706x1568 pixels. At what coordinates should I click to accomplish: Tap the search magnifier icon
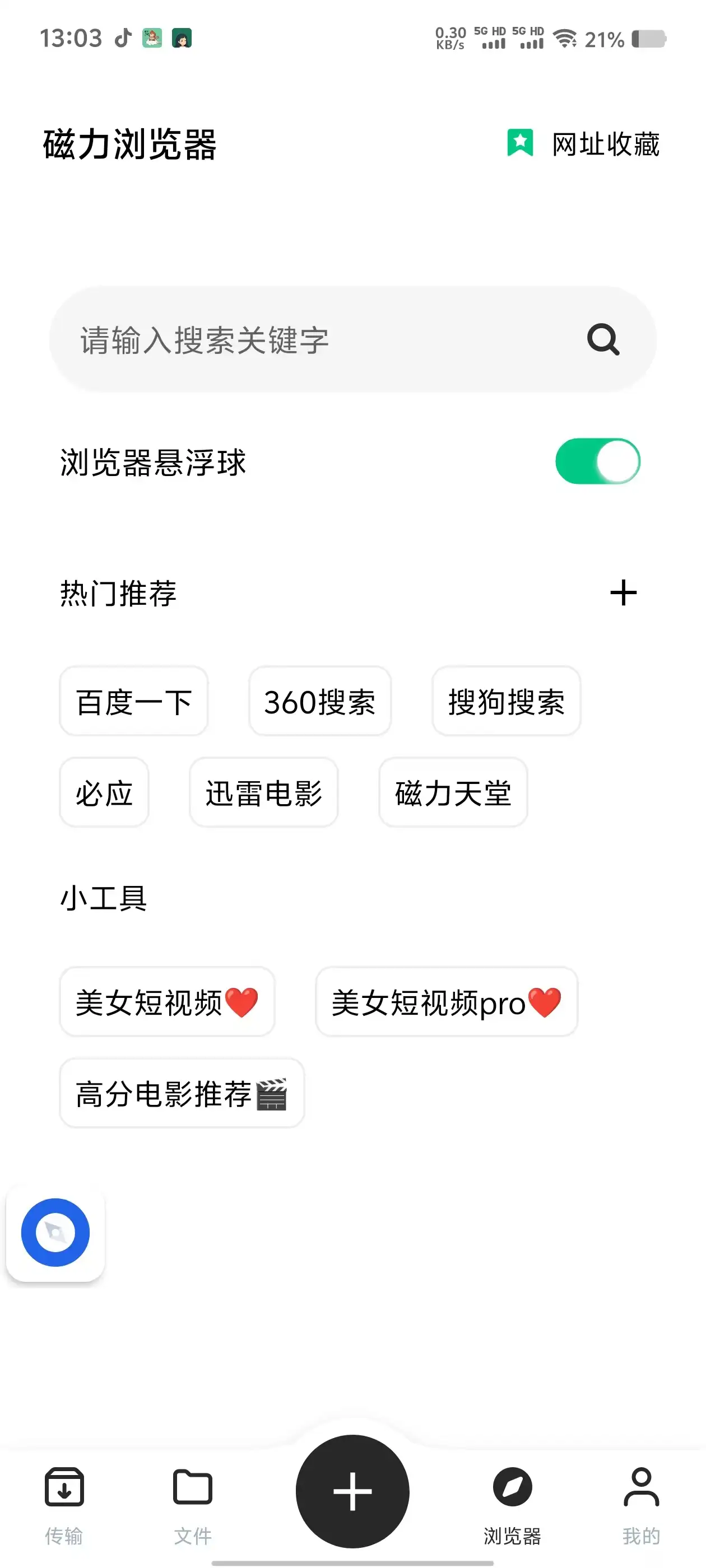pyautogui.click(x=604, y=341)
